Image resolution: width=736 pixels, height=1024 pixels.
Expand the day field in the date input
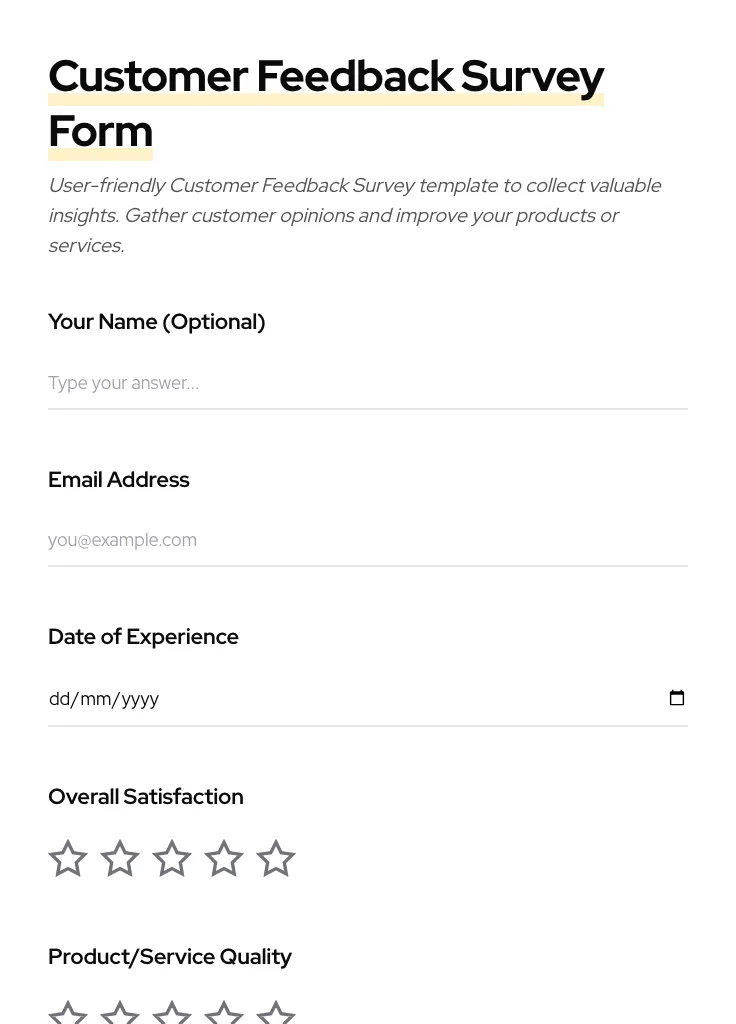tap(61, 698)
